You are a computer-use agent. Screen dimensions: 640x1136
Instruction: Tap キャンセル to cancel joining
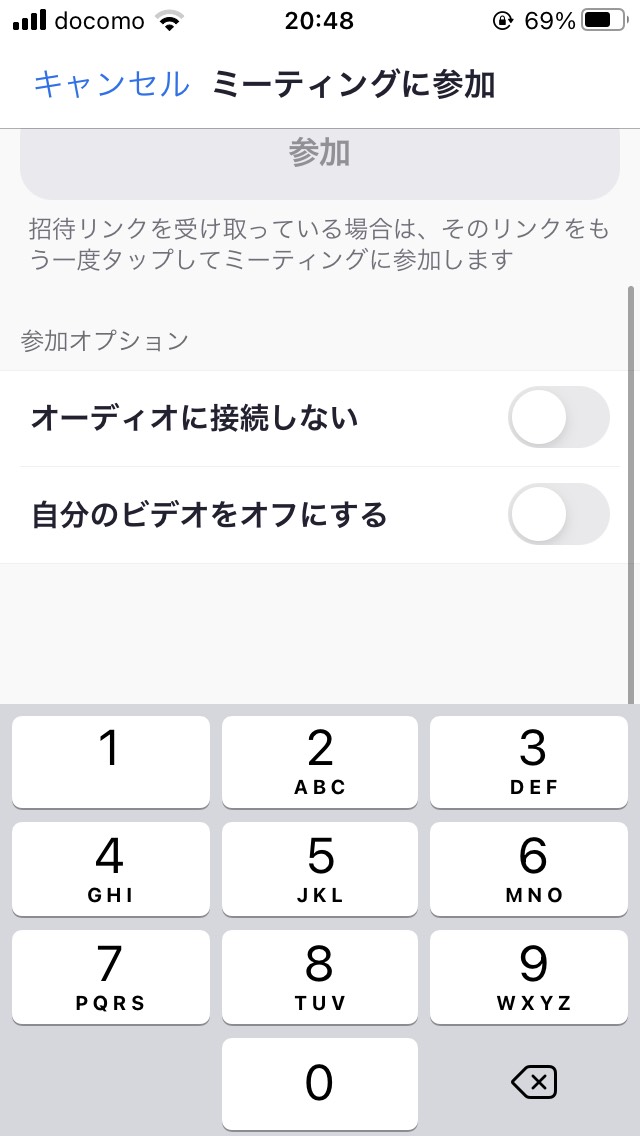coord(112,85)
